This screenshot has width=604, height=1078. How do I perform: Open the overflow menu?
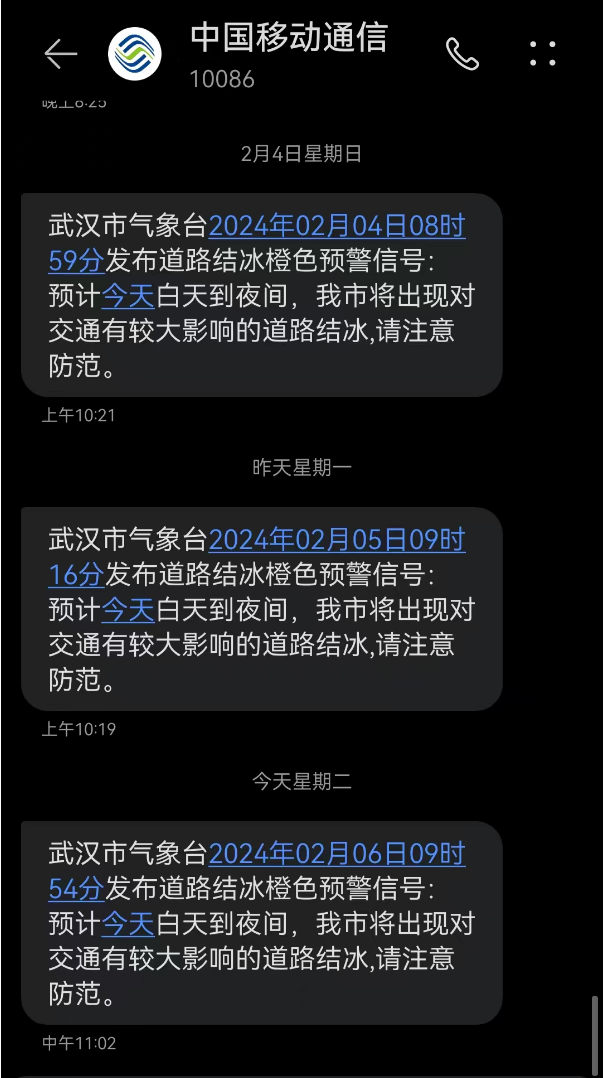543,54
